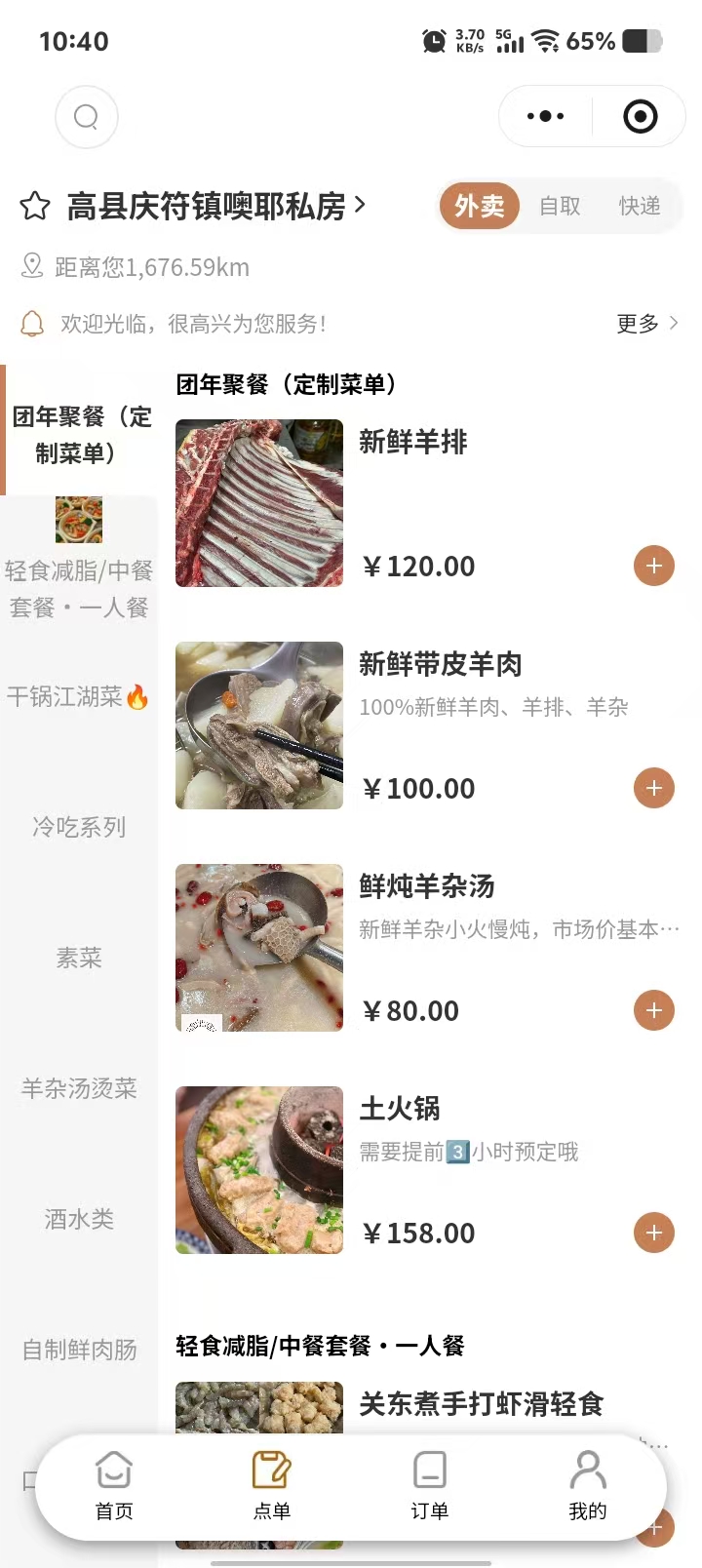Viewport: 702px width, 1568px height.
Task: Show the 素菜 category
Action: point(78,958)
